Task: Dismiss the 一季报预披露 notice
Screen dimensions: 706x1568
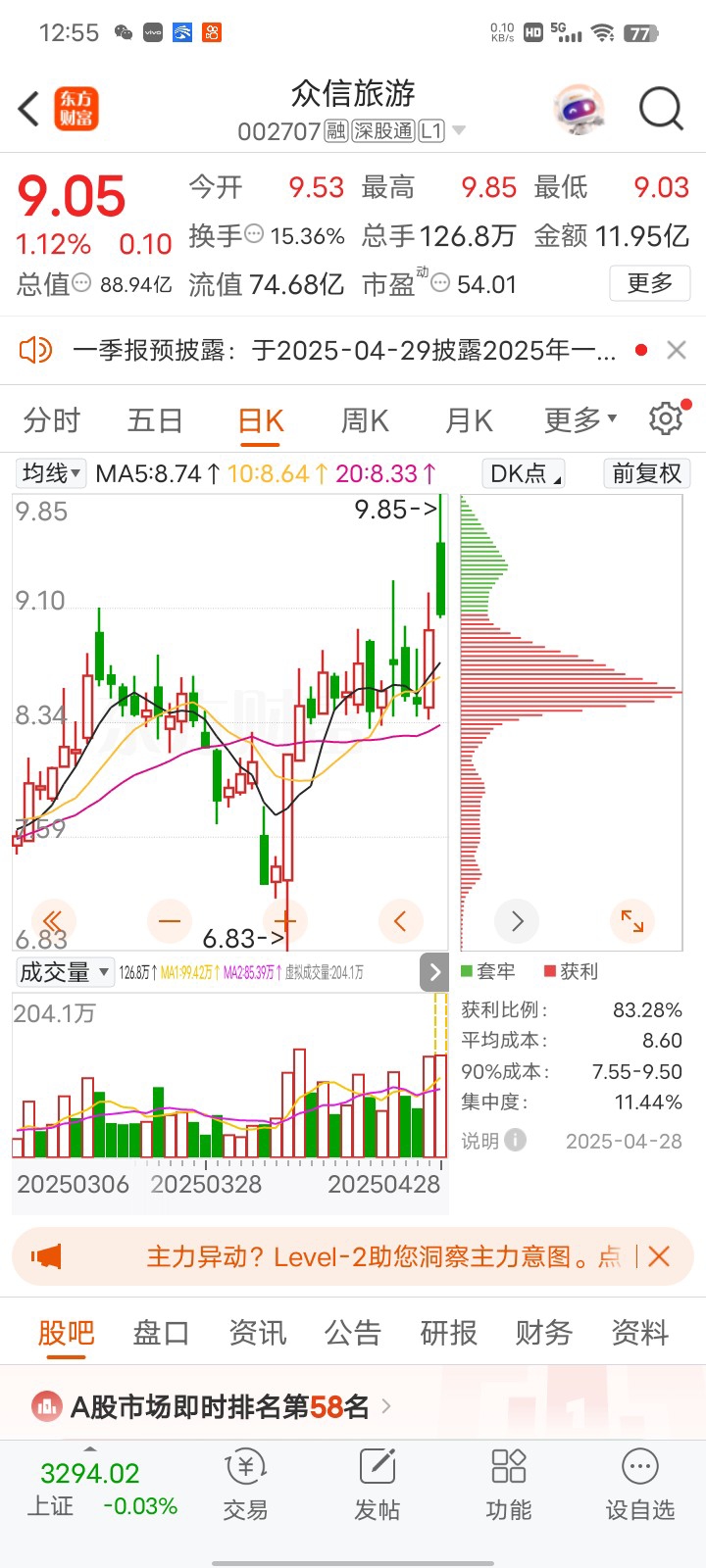Action: pos(676,350)
